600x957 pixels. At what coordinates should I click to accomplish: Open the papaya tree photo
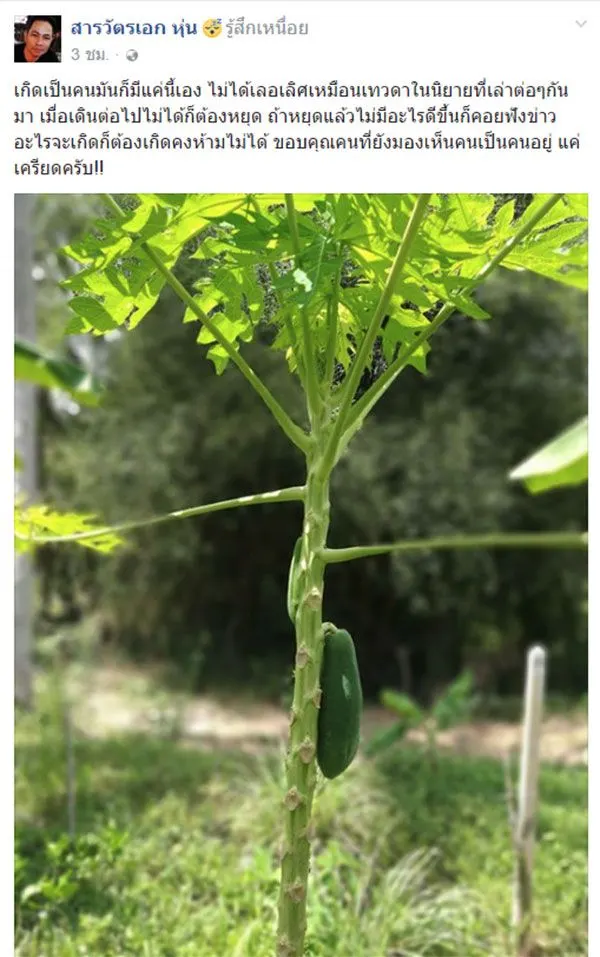tap(300, 574)
